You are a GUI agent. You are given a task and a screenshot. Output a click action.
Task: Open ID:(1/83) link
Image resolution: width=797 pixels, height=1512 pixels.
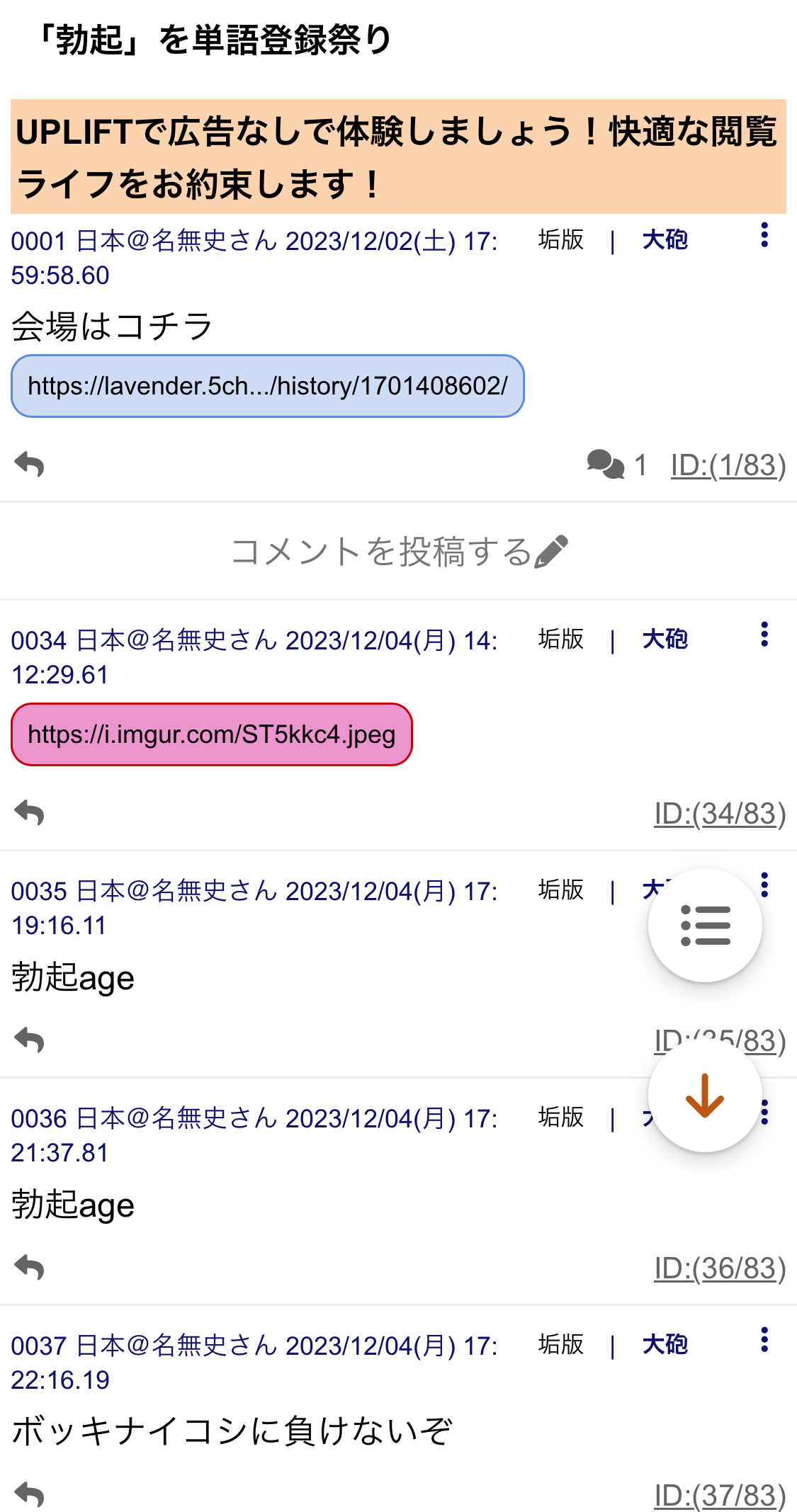[x=728, y=465]
